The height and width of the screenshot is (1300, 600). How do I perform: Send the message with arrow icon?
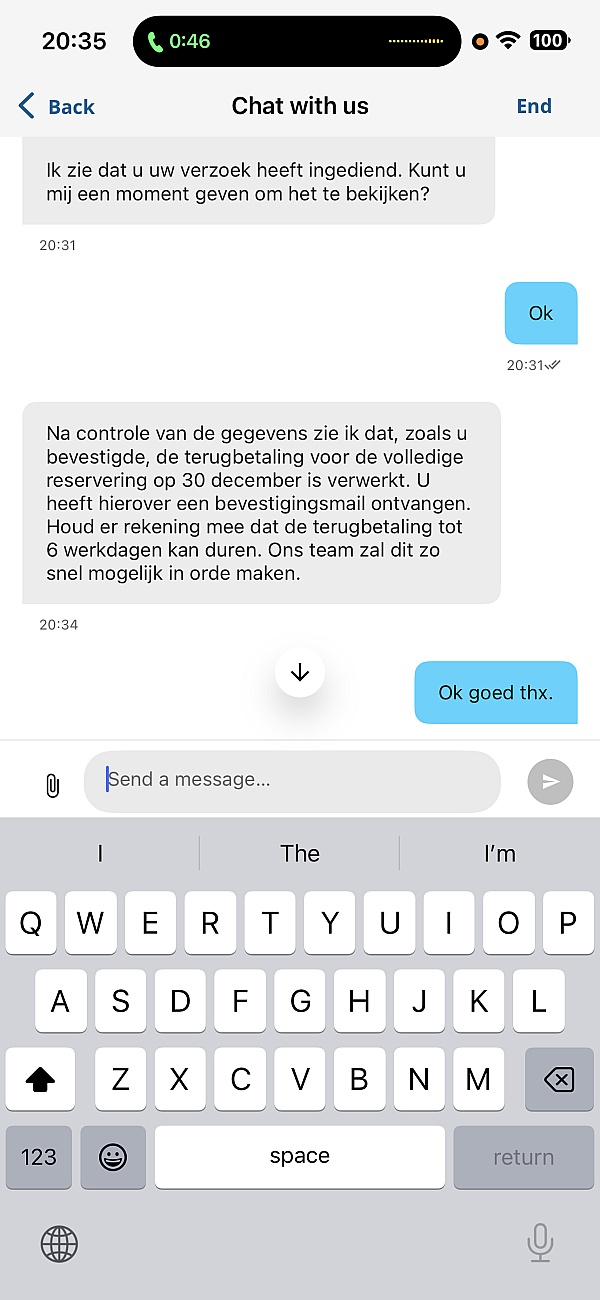pyautogui.click(x=550, y=782)
